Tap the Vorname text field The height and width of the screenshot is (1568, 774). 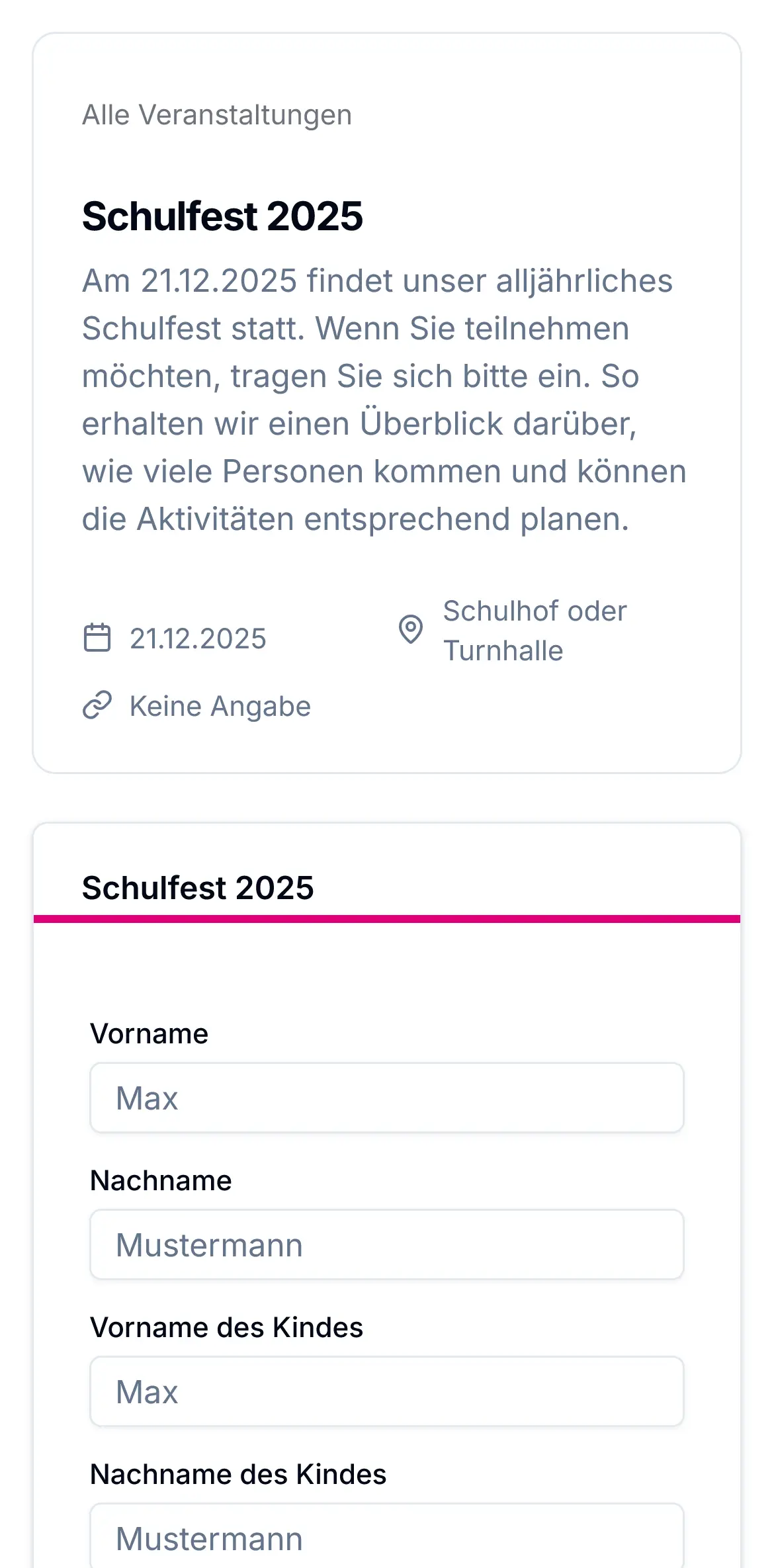[x=386, y=1098]
